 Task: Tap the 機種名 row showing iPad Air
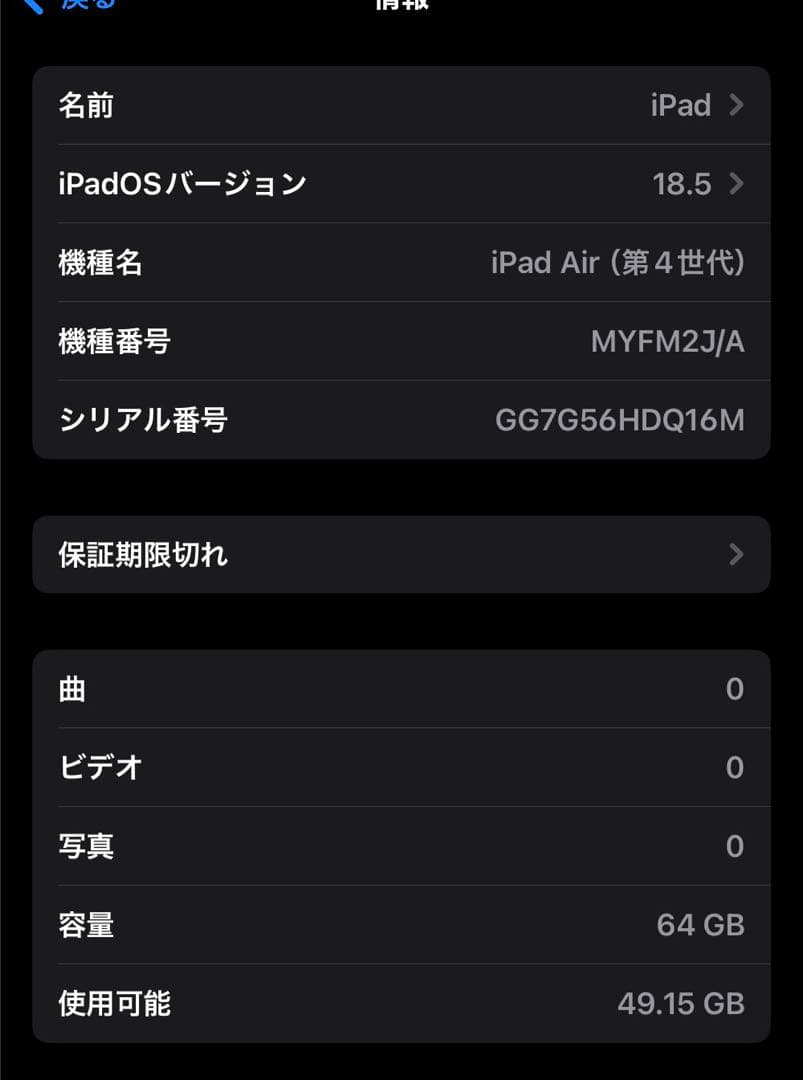pyautogui.click(x=400, y=263)
